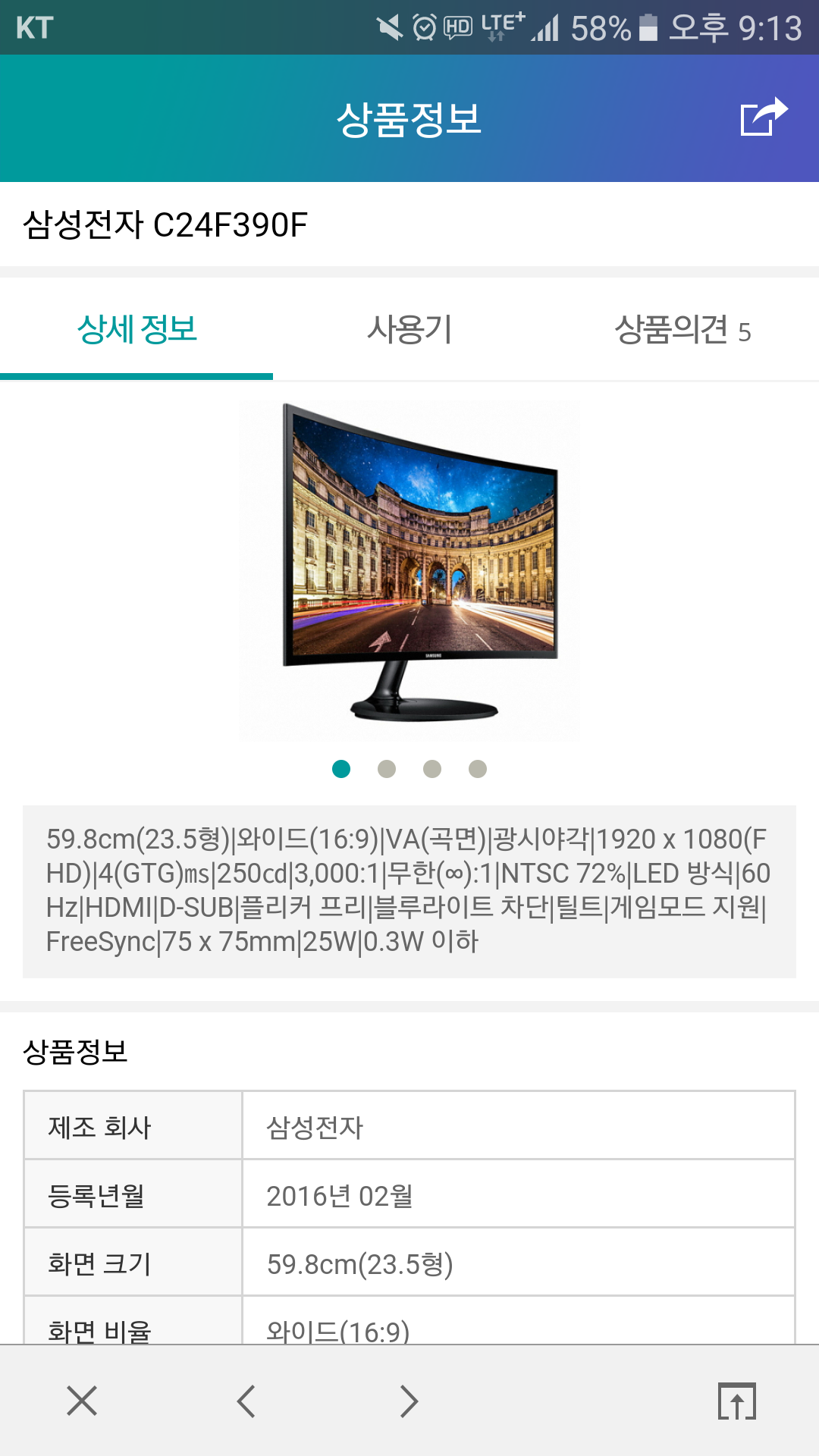
Task: Close the browser view with X
Action: coord(82,1401)
